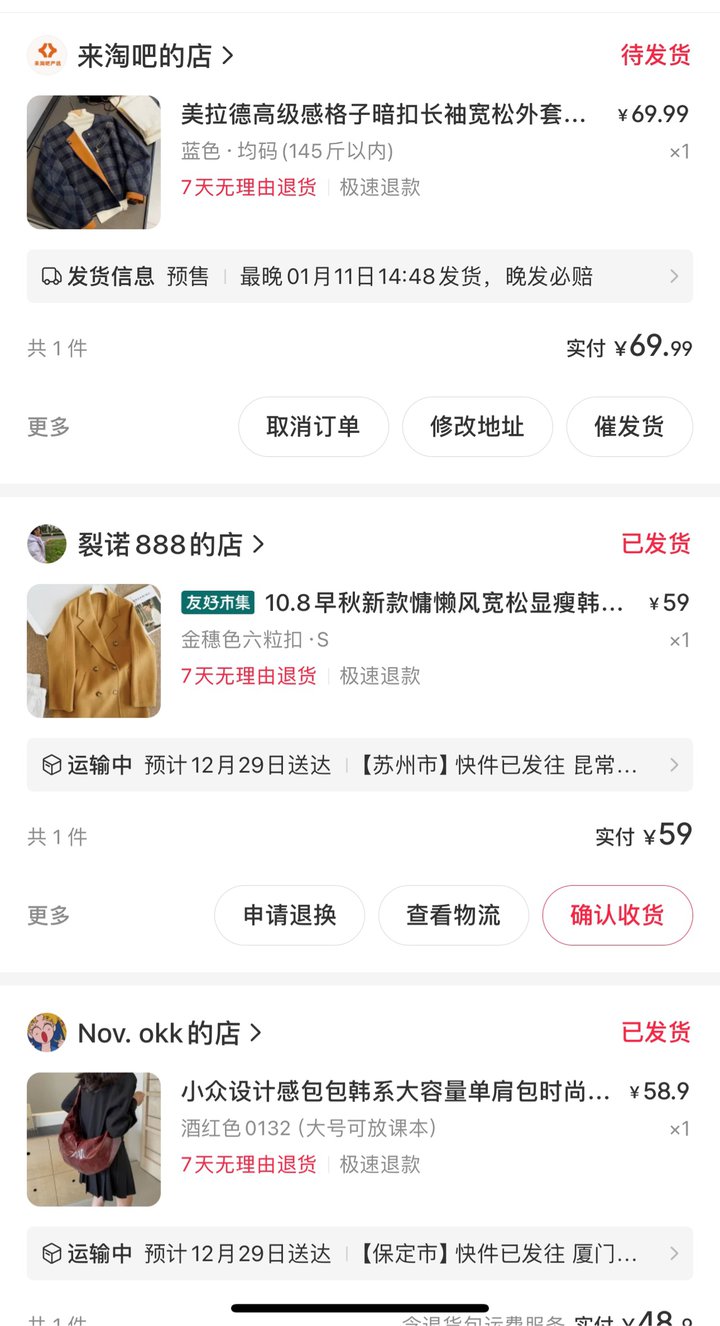Tap 确认收货 to confirm receipt
The width and height of the screenshot is (720, 1326).
click(x=617, y=915)
